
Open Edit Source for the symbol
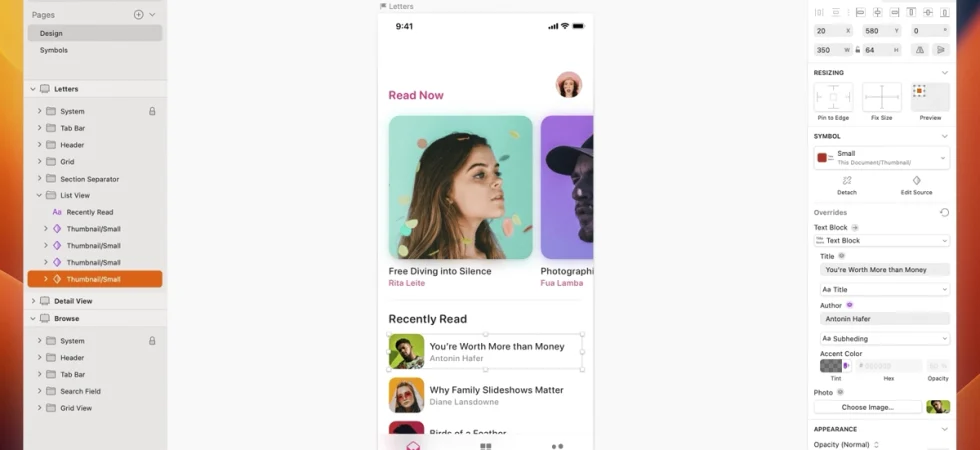pos(916,186)
